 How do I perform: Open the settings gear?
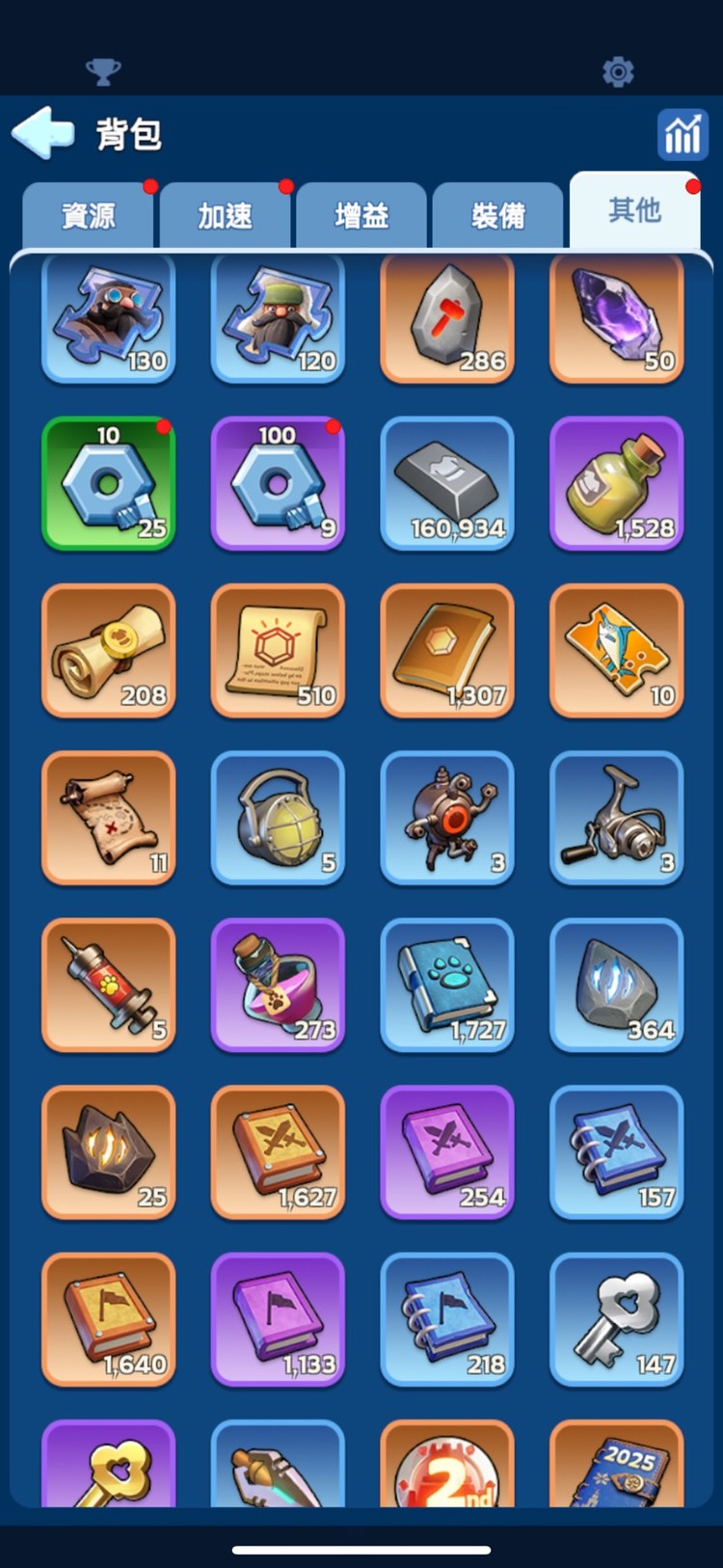(618, 71)
